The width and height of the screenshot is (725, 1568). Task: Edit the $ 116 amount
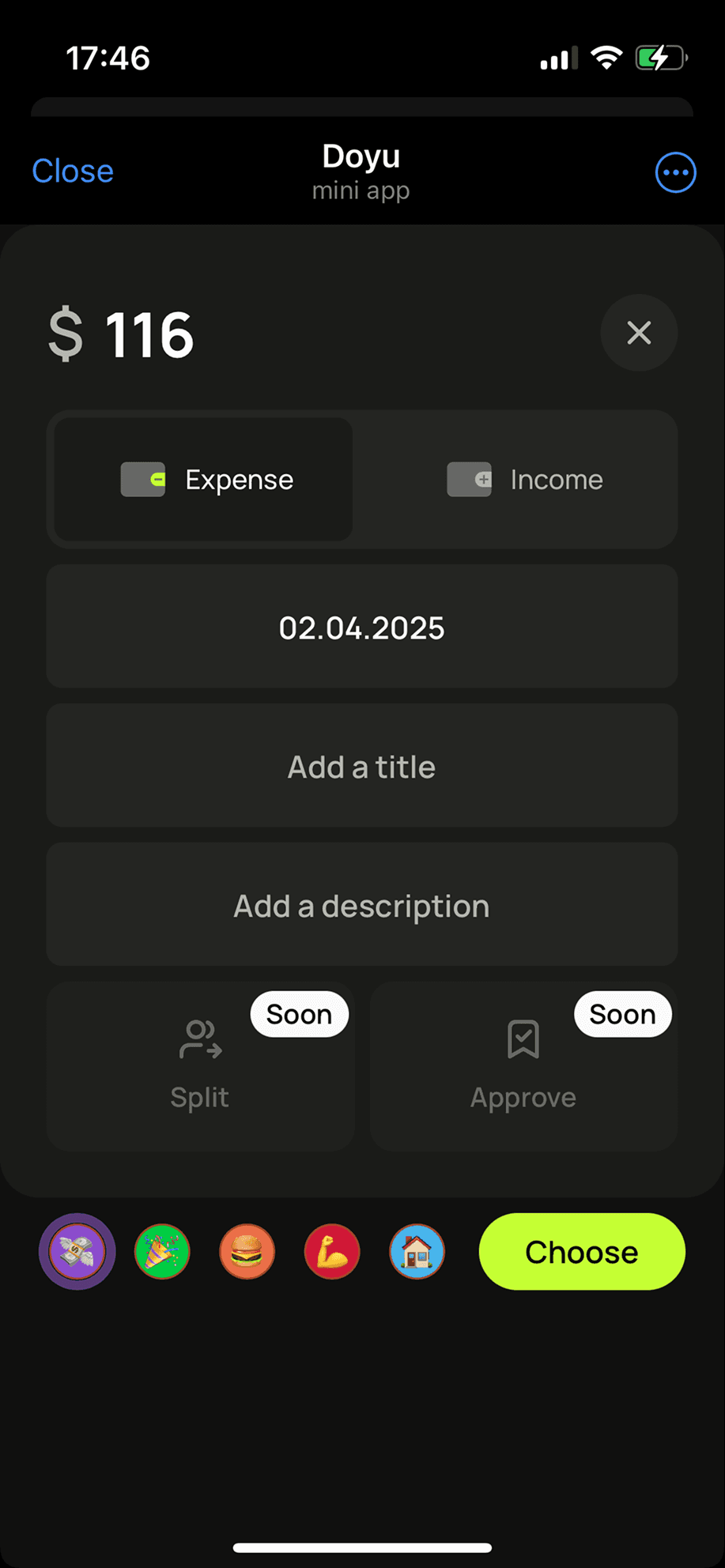pyautogui.click(x=149, y=335)
